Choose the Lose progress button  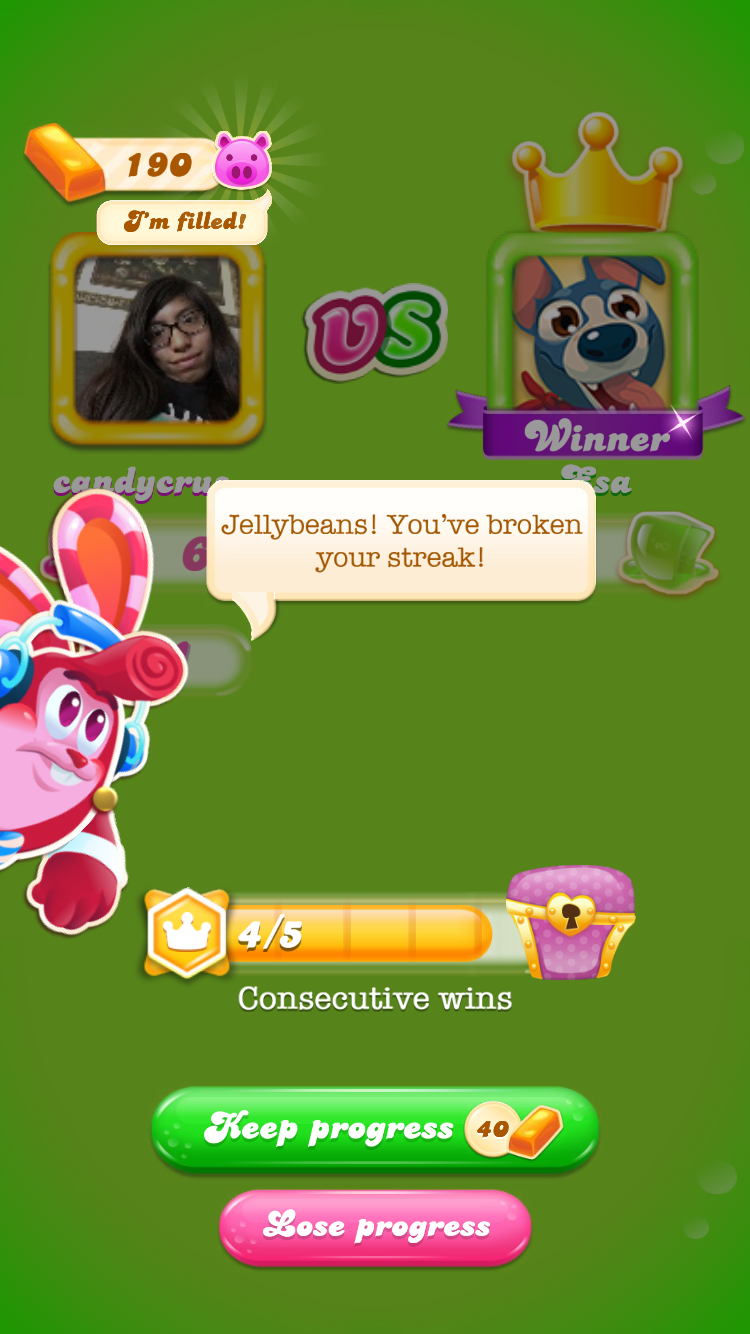point(375,1226)
